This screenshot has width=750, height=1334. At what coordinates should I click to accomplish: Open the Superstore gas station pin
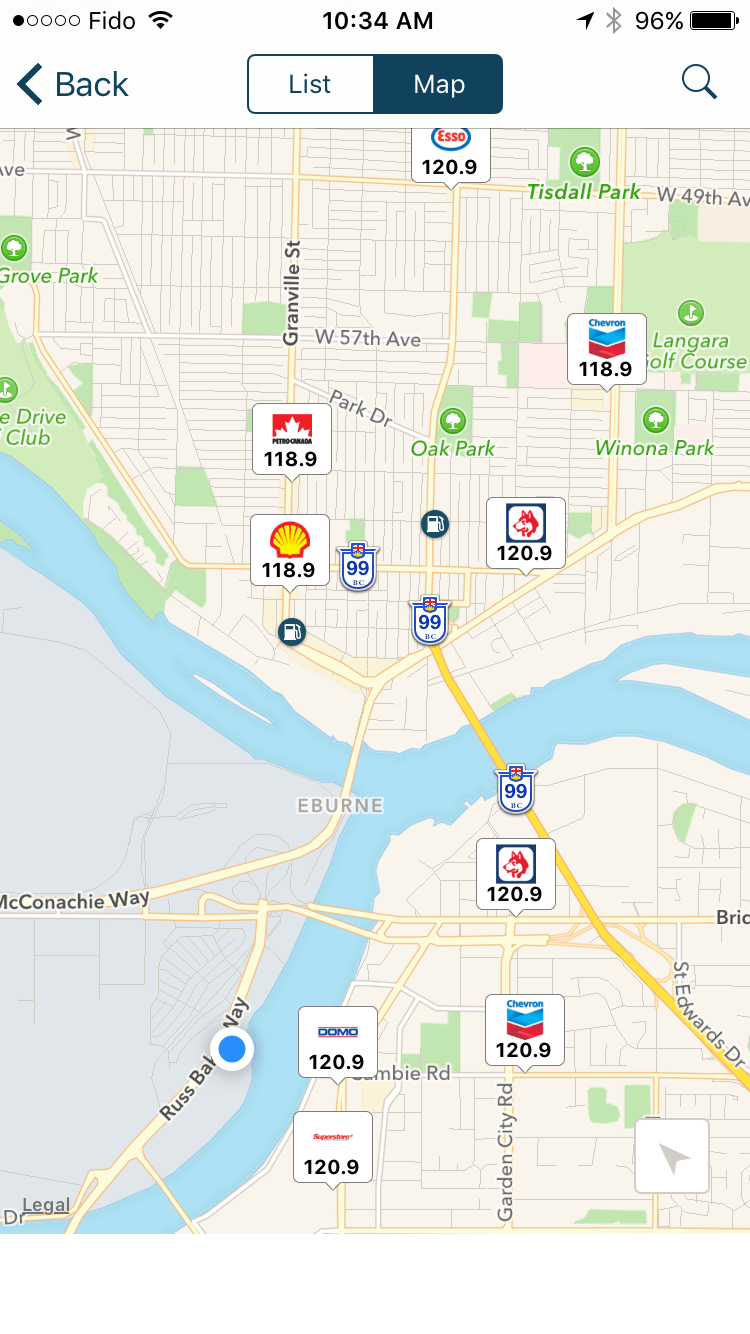coord(332,1147)
